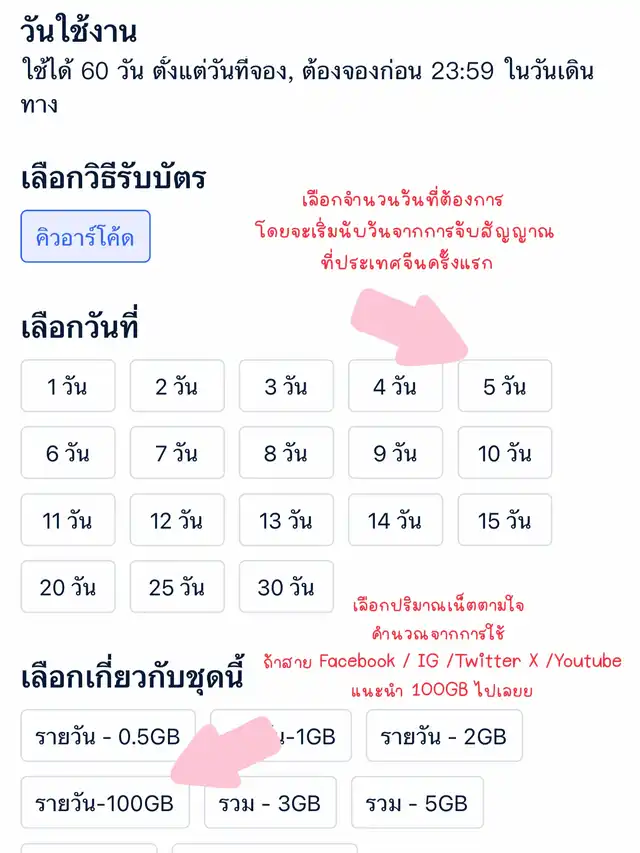
Task: Select the รายวัน - 0.5GB package
Action: (x=108, y=735)
